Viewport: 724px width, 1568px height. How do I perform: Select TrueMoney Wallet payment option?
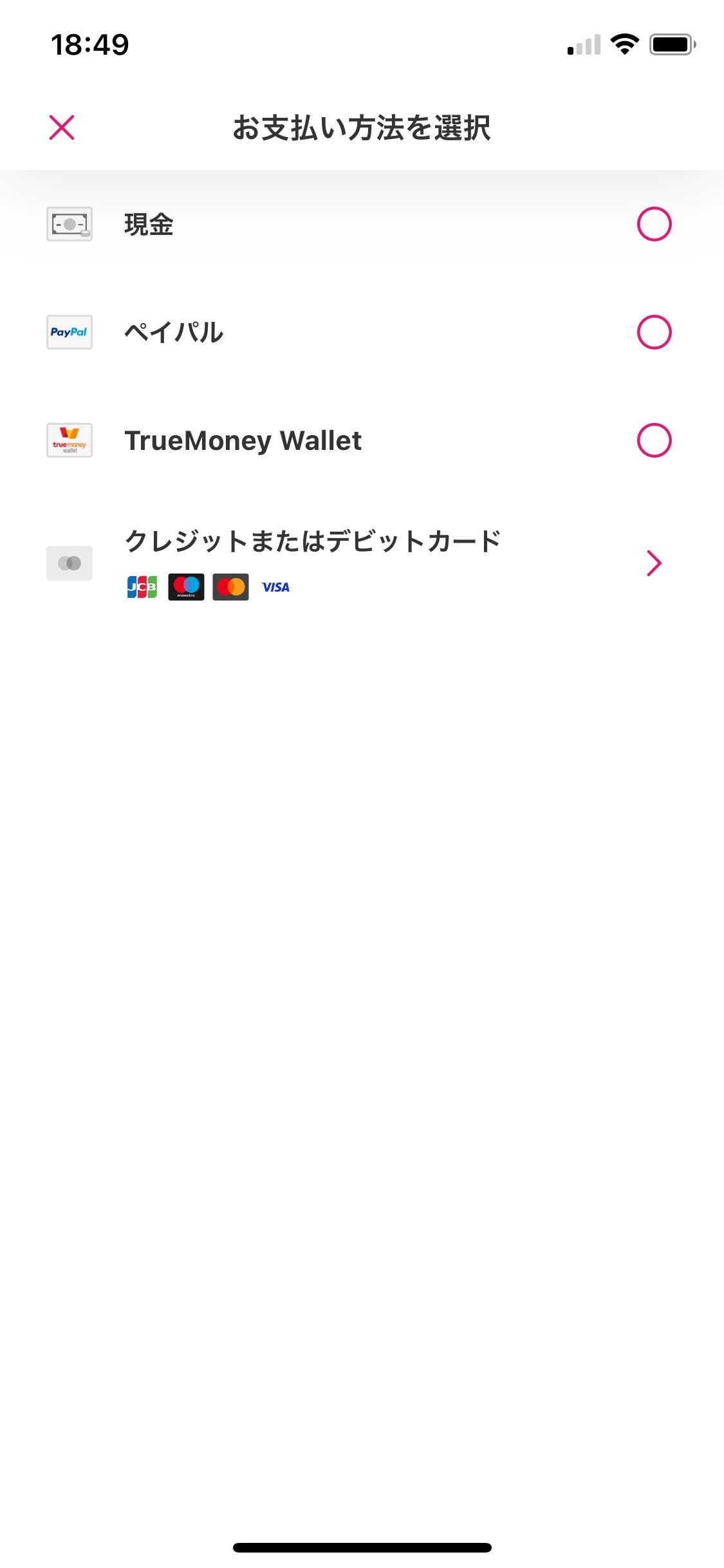click(x=654, y=440)
